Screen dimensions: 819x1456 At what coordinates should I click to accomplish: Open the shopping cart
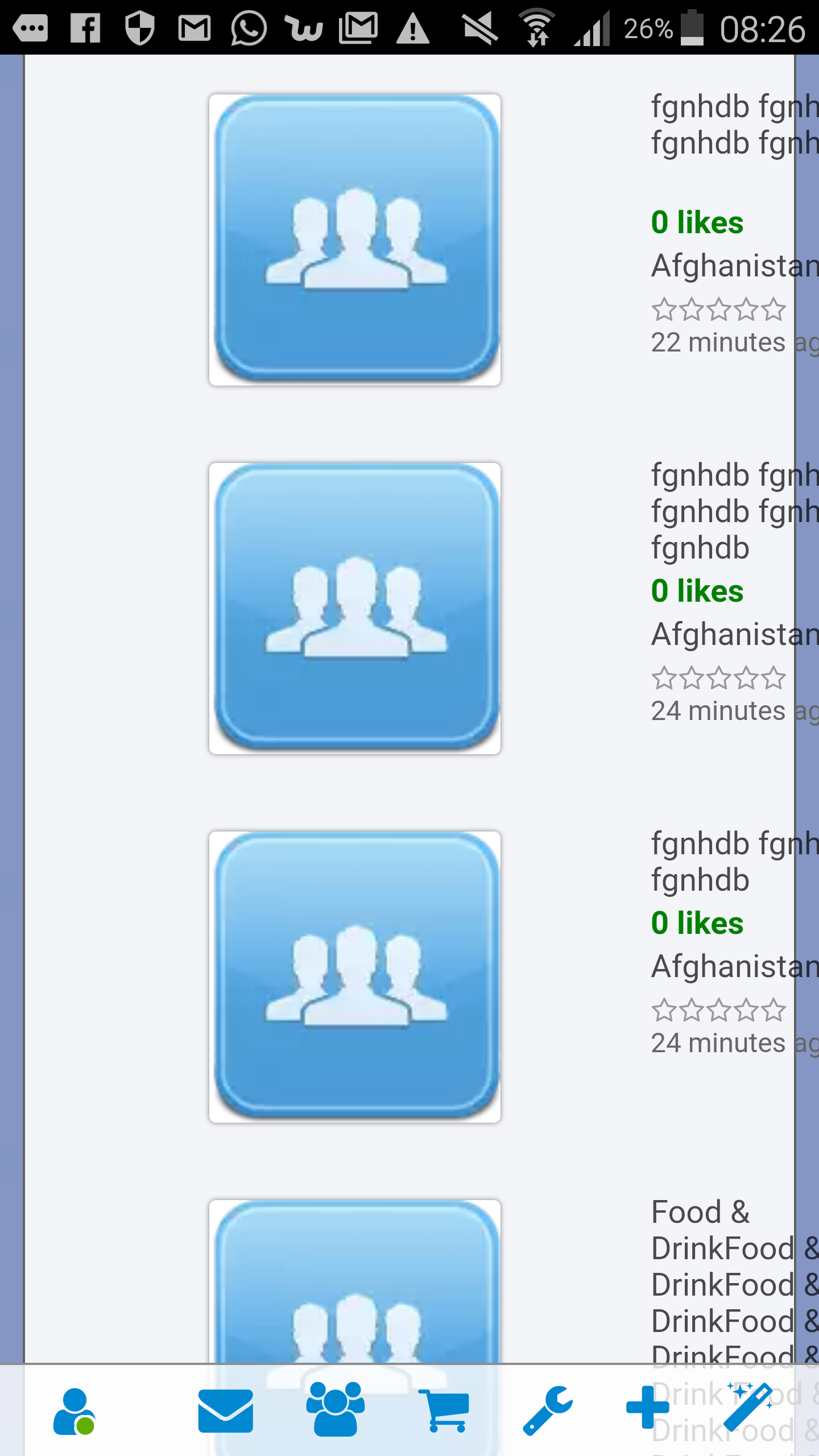(445, 1412)
